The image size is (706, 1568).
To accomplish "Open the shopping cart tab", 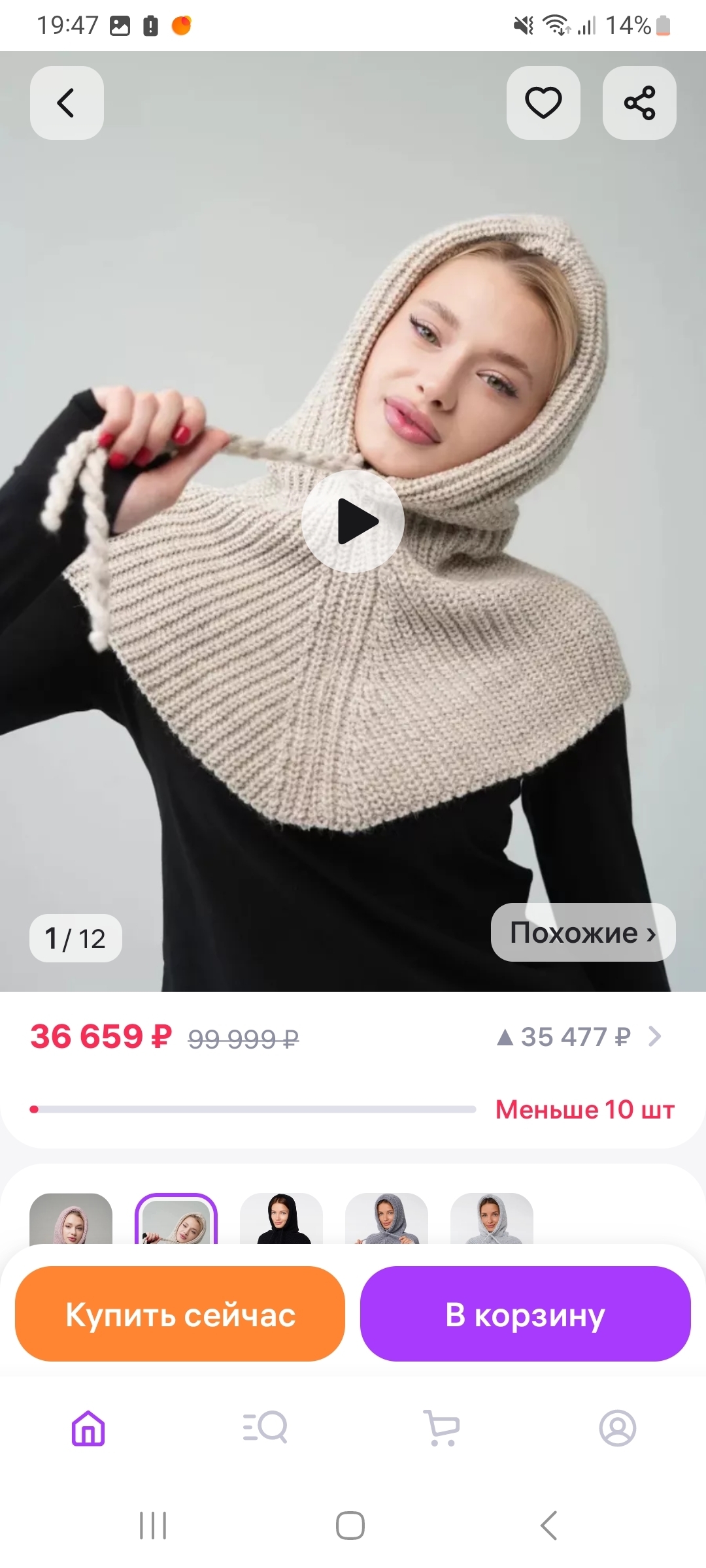I will point(441,1428).
